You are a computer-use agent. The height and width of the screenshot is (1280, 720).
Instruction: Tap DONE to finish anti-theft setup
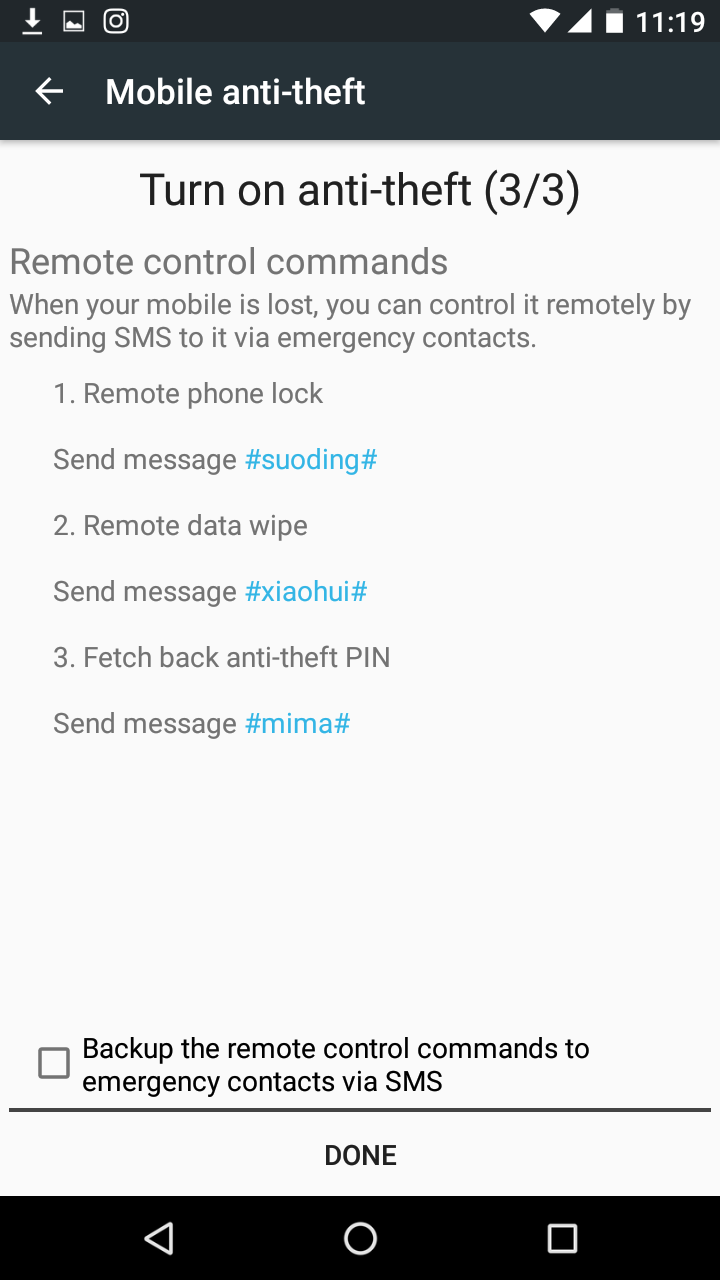point(360,1155)
